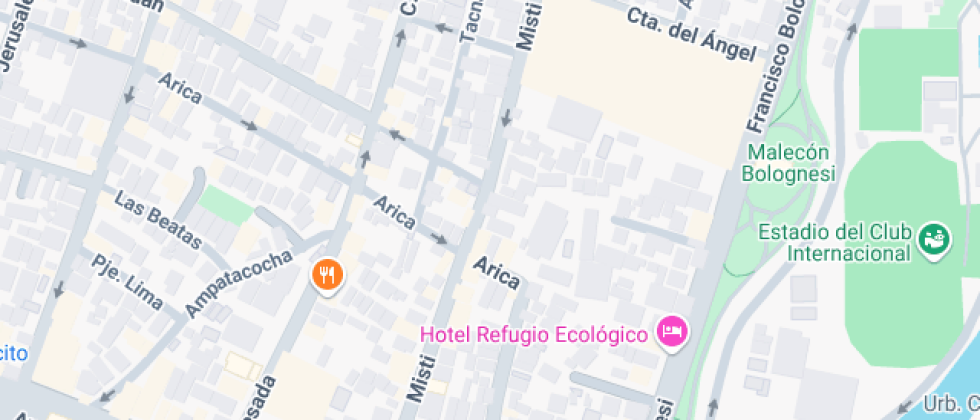Open the Hotel Refugio Ecológico pin

(672, 331)
